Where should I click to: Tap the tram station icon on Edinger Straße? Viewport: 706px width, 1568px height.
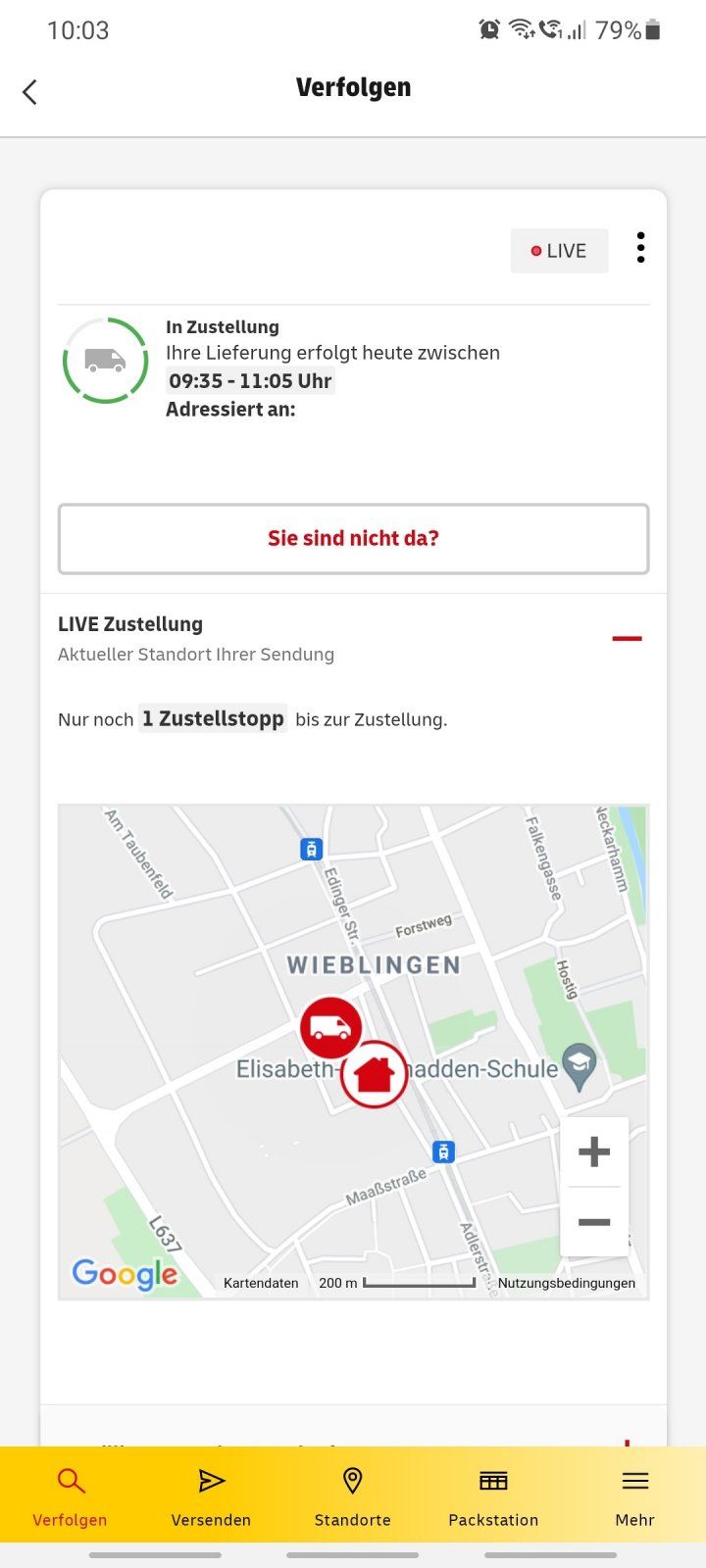(x=311, y=849)
